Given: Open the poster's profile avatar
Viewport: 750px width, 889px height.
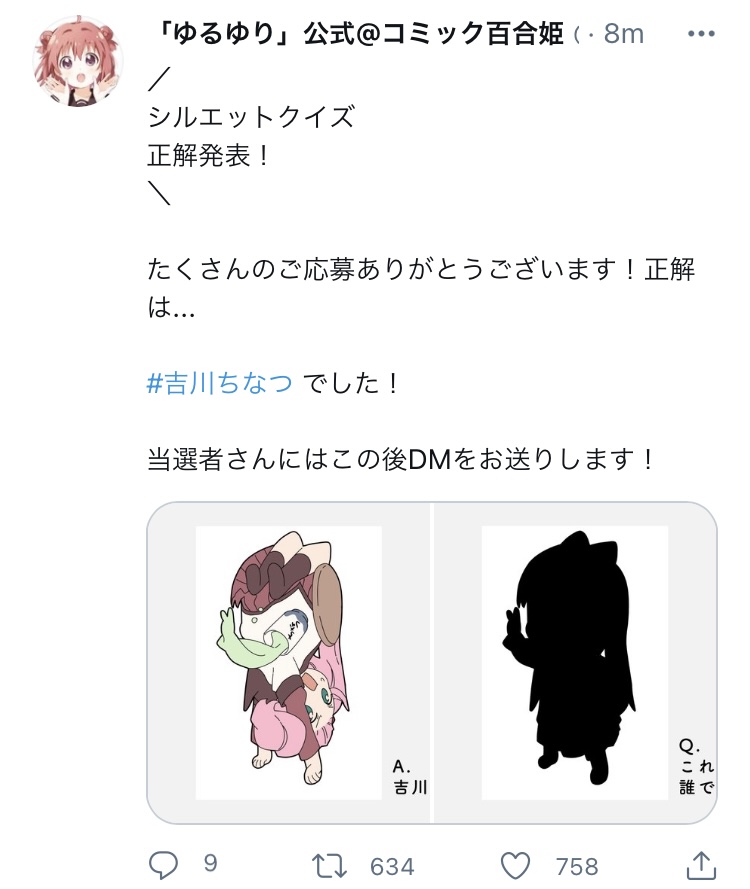Looking at the screenshot, I should 72,63.
